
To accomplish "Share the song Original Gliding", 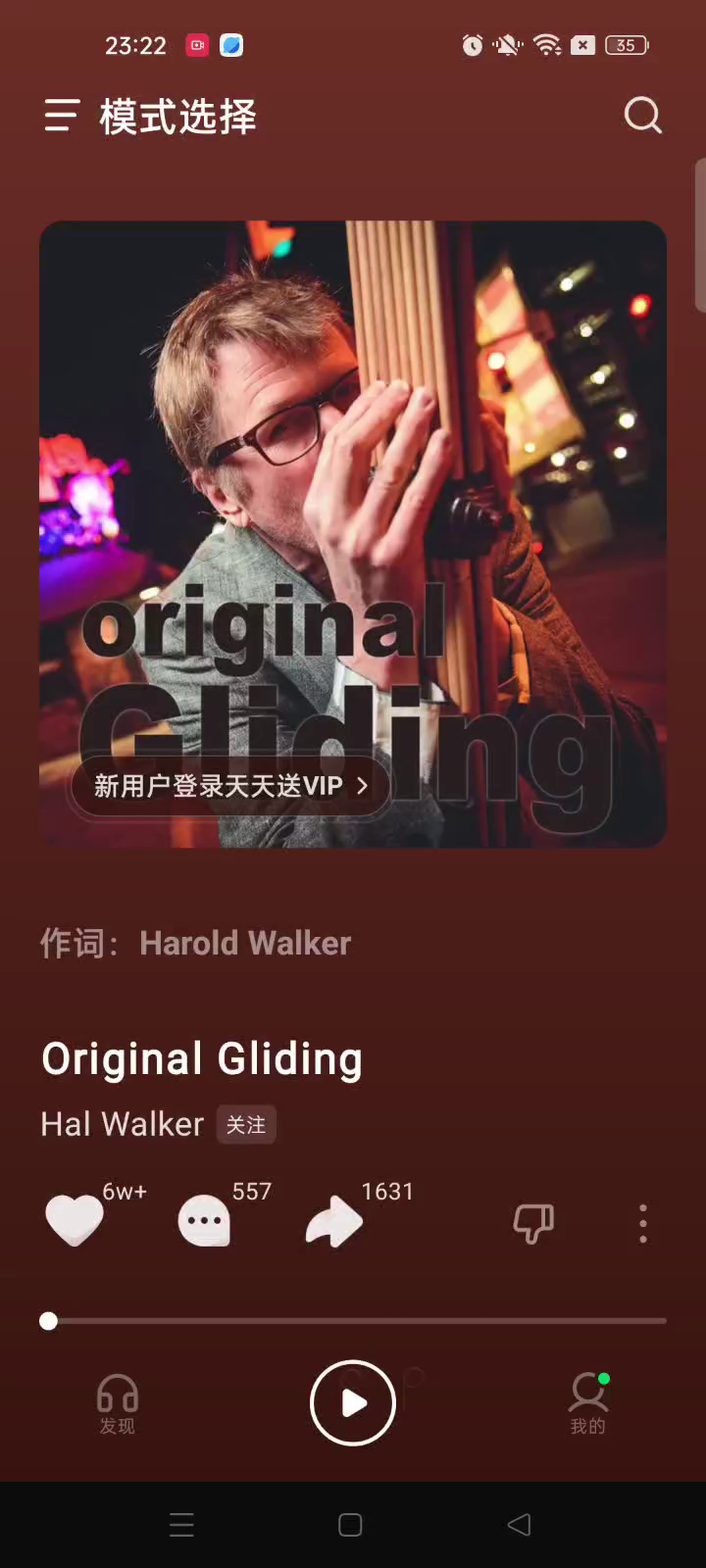I will [x=333, y=1222].
